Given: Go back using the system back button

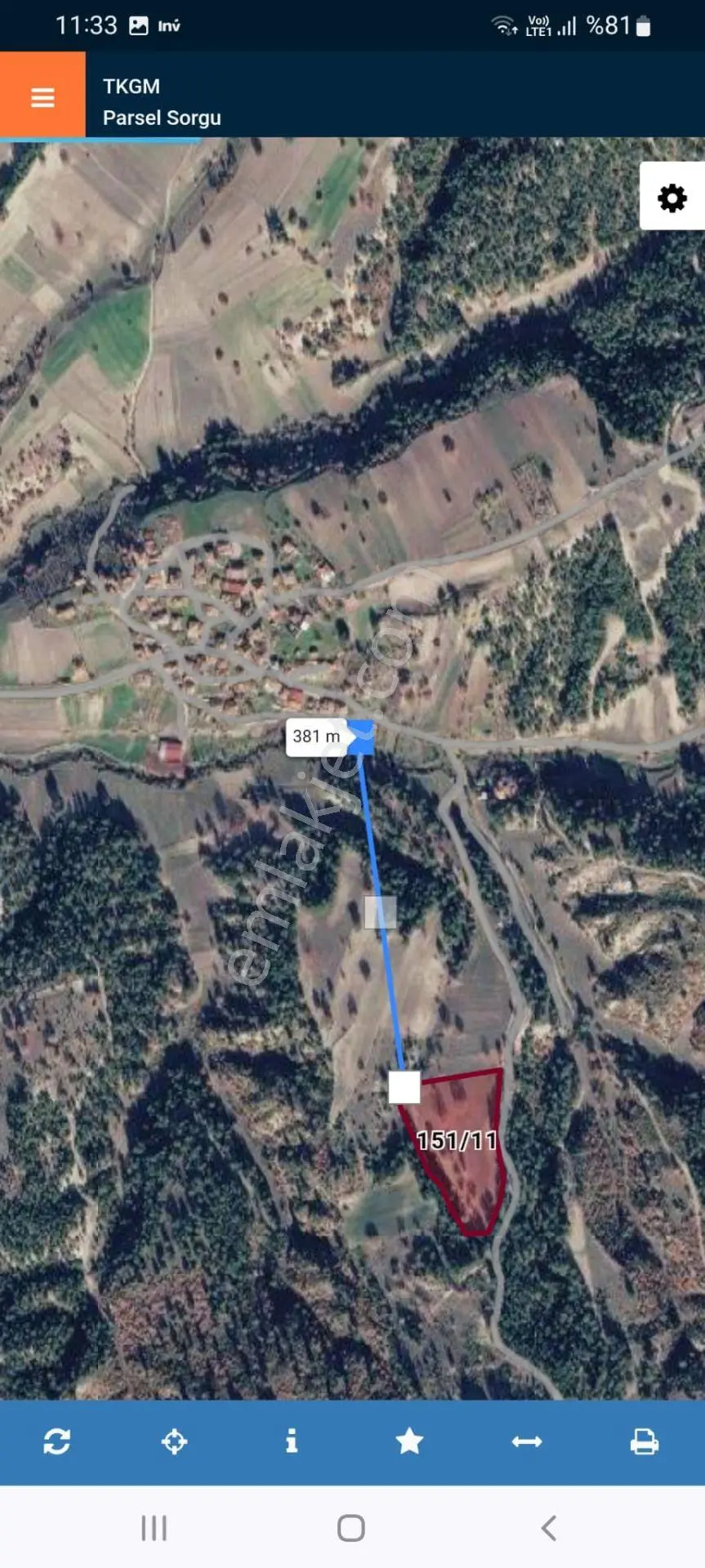Looking at the screenshot, I should point(549,1527).
